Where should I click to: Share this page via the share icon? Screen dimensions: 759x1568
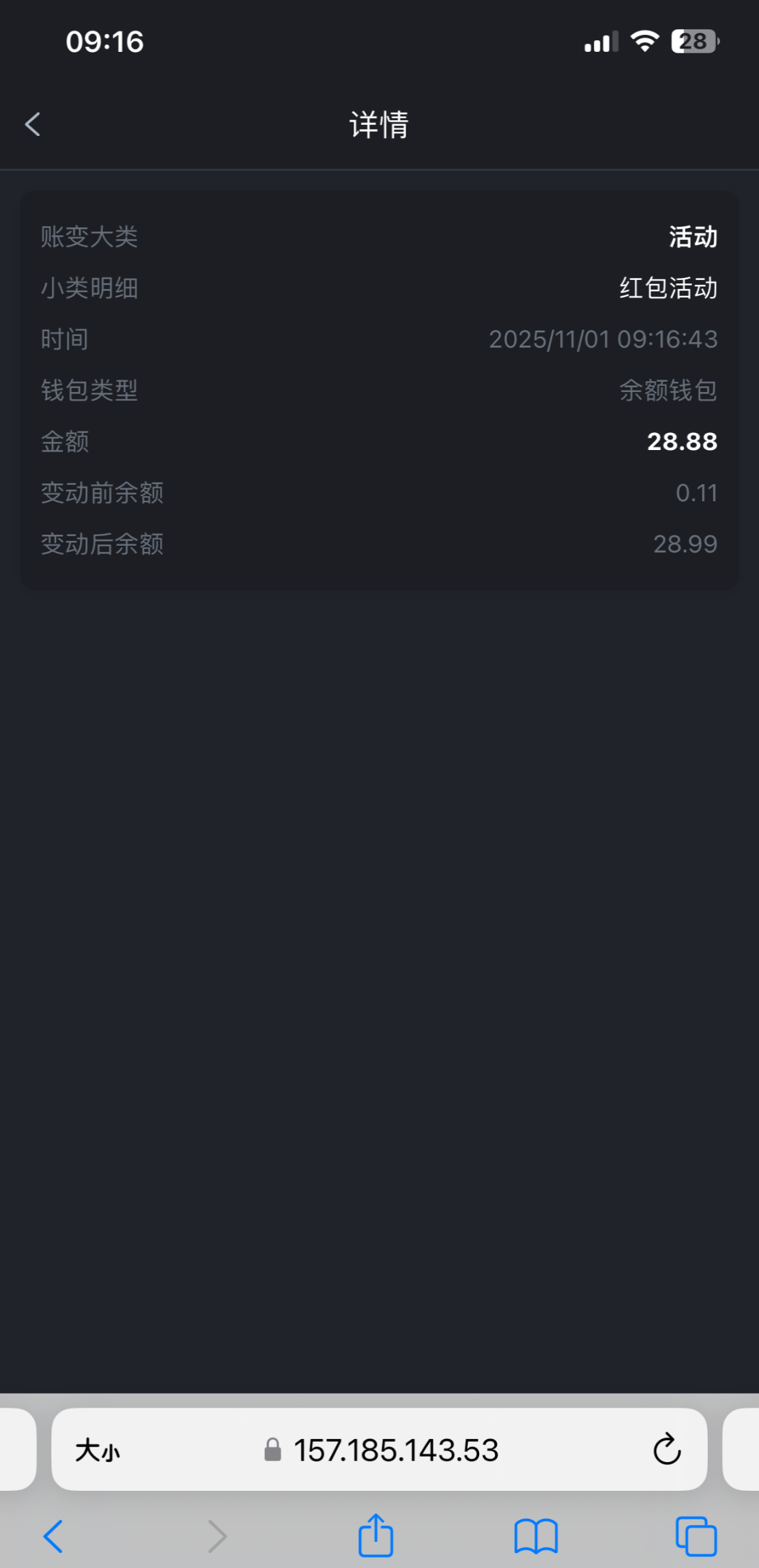376,1535
